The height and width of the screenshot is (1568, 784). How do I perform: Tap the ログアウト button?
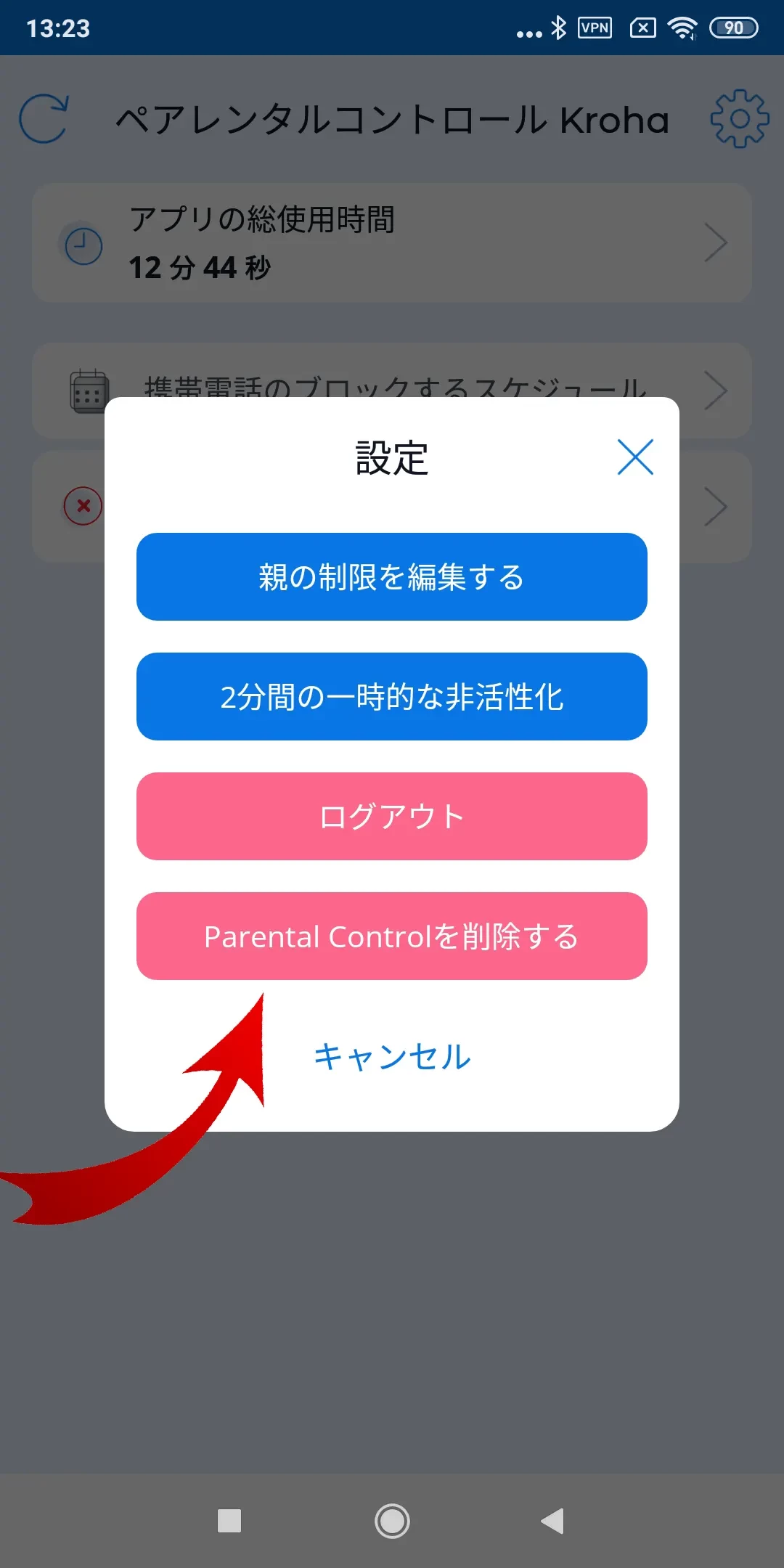pyautogui.click(x=392, y=817)
